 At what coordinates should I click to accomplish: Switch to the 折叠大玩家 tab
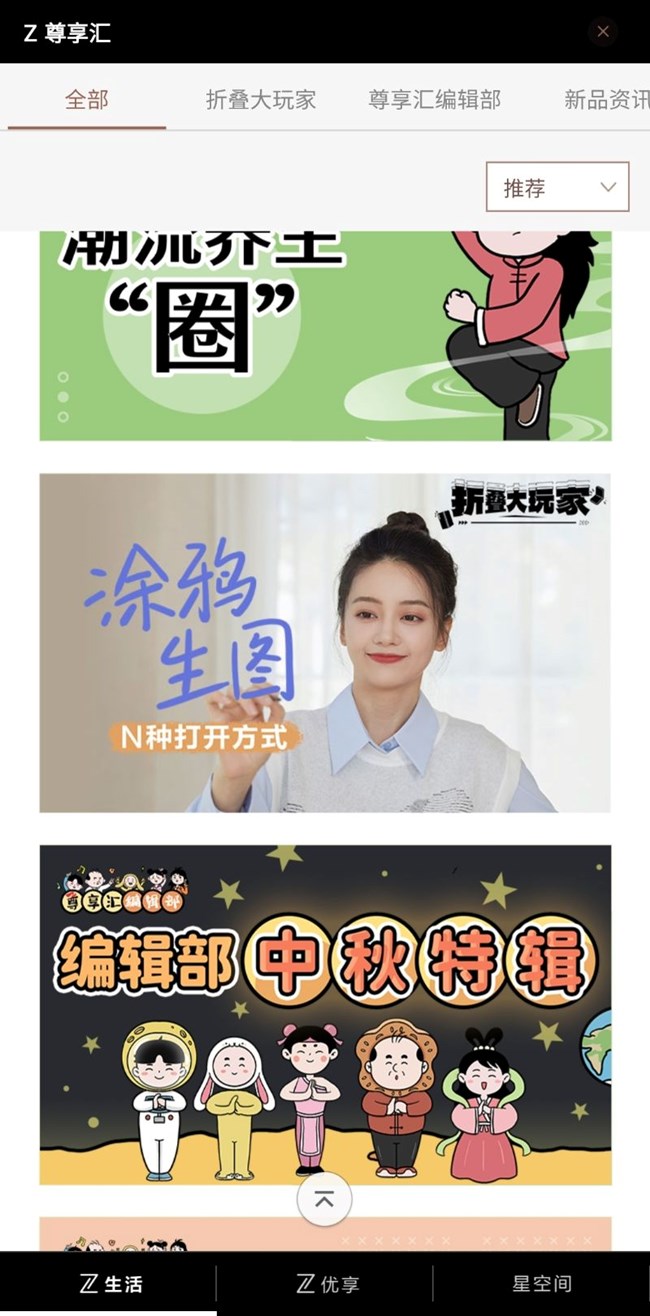[x=261, y=99]
